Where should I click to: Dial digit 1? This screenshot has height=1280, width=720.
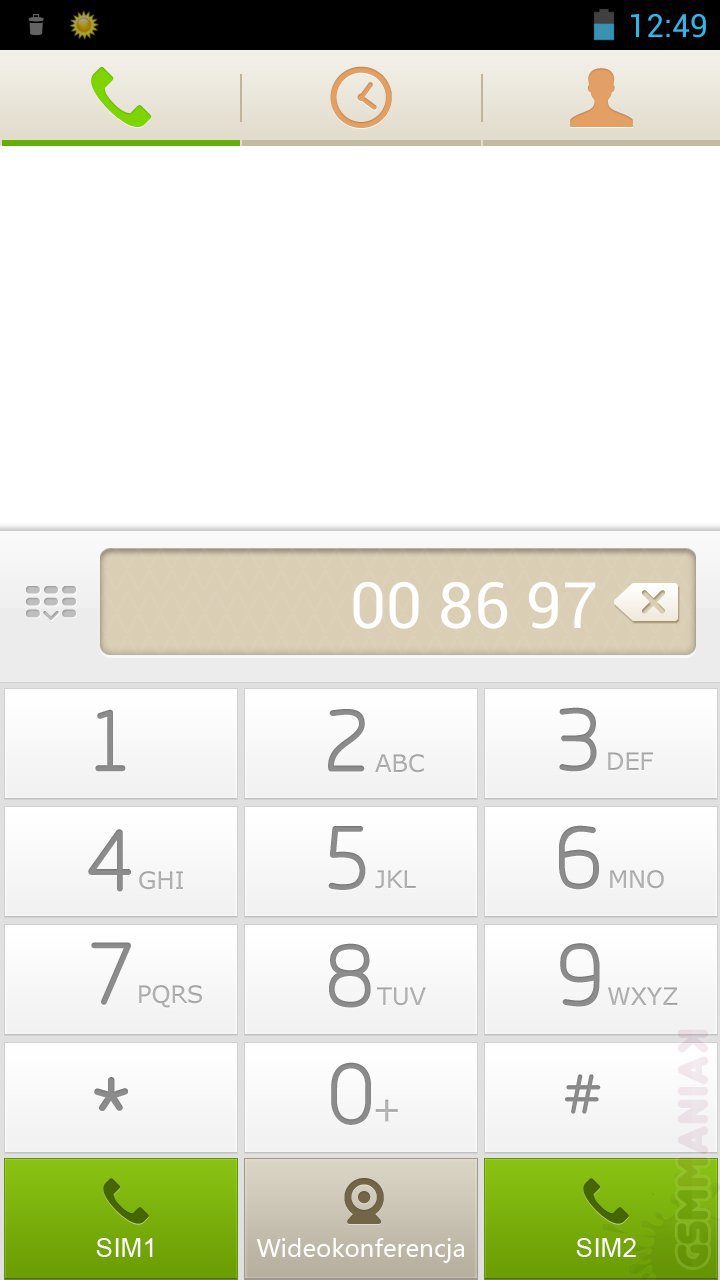[x=121, y=743]
